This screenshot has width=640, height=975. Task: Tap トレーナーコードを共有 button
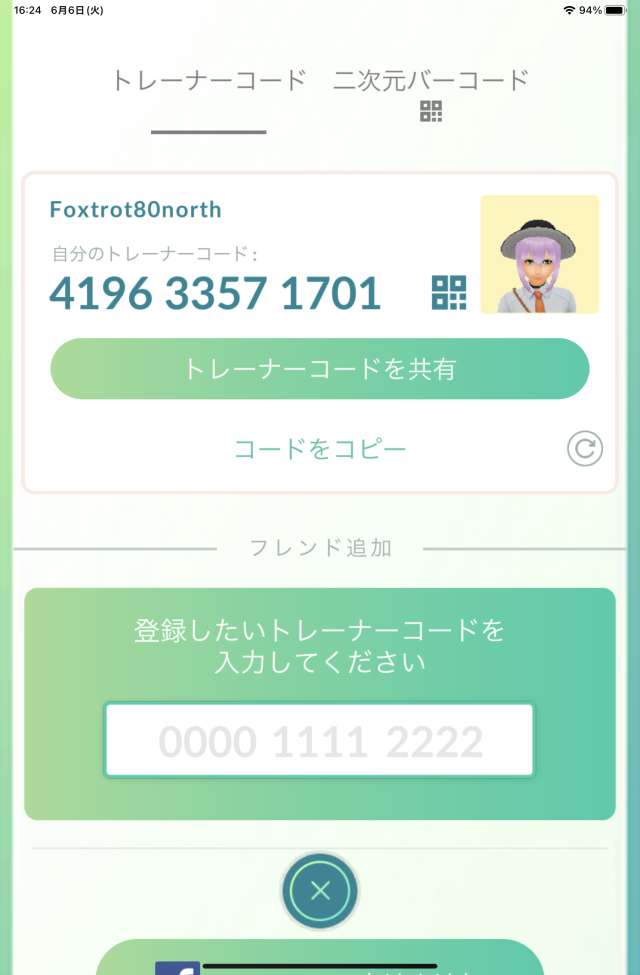(320, 369)
